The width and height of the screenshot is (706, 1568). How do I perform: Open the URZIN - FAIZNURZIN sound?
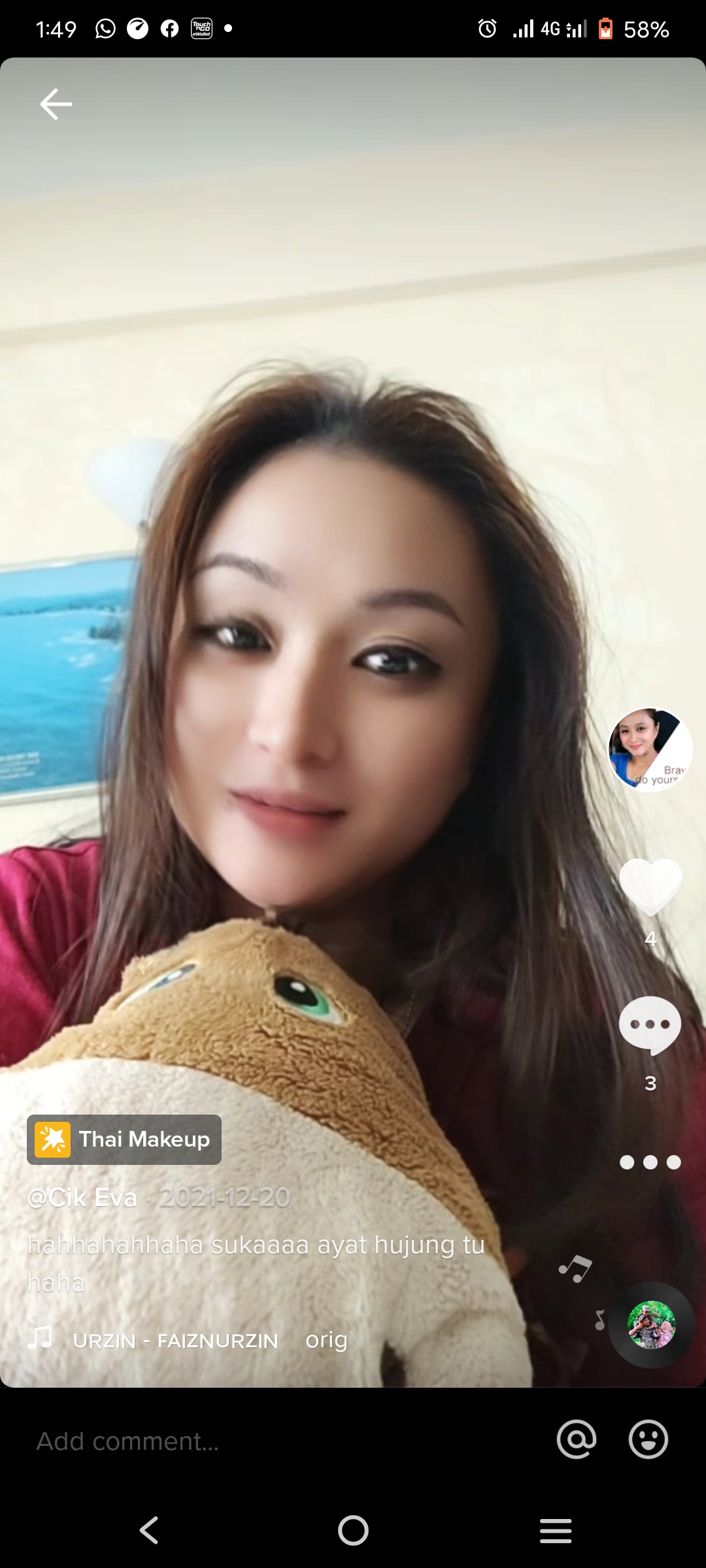(x=175, y=1341)
